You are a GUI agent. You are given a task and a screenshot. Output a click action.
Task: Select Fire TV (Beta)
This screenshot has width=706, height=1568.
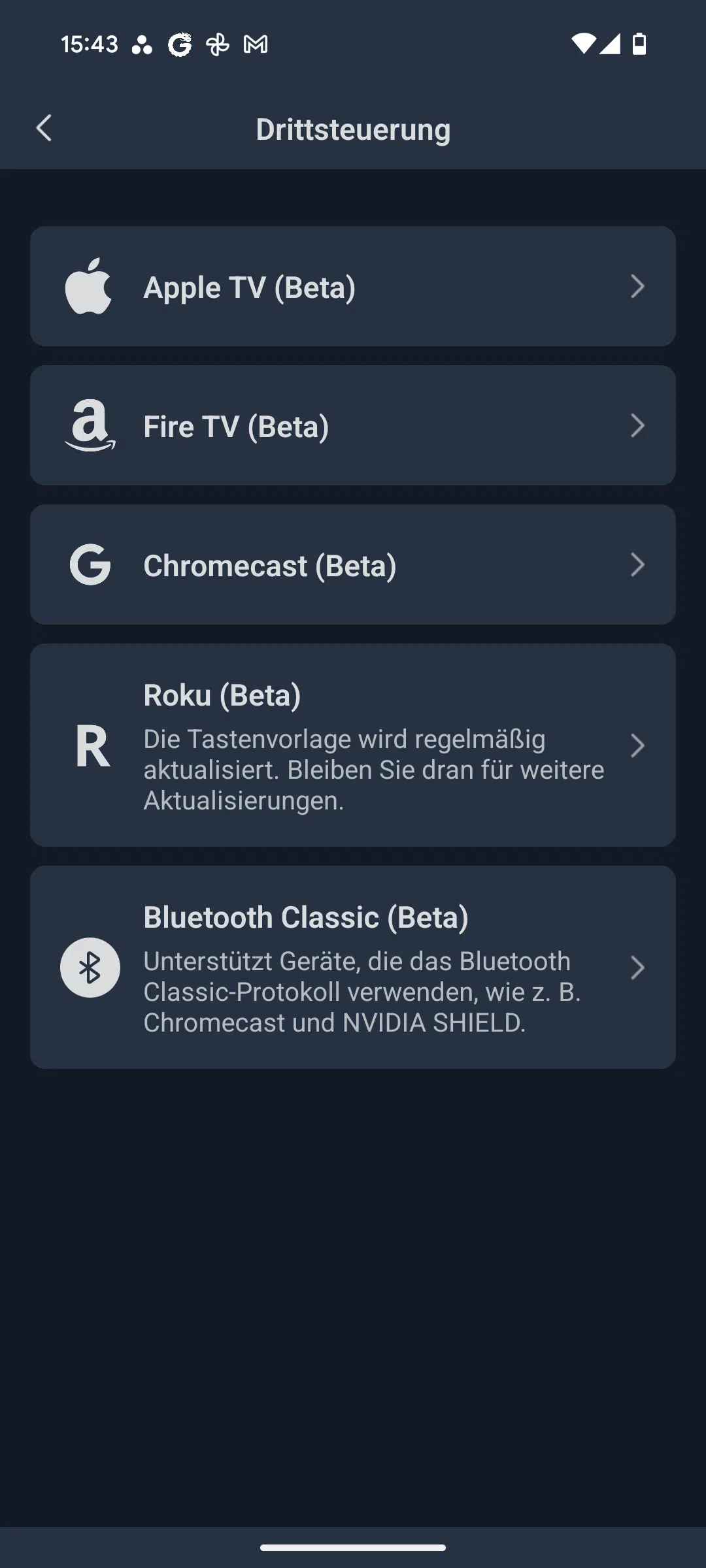[353, 425]
